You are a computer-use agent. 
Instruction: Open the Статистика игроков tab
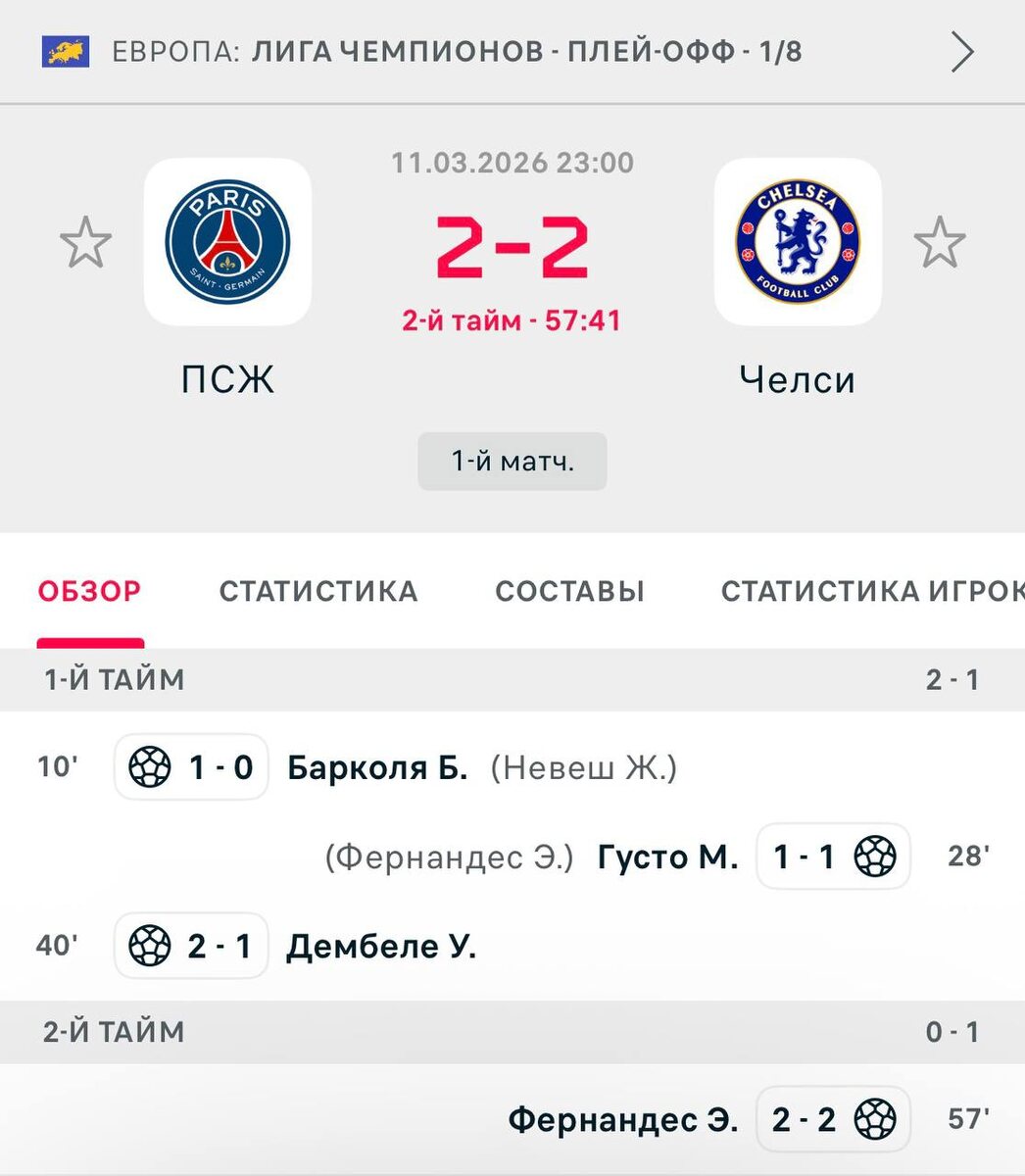(x=870, y=591)
